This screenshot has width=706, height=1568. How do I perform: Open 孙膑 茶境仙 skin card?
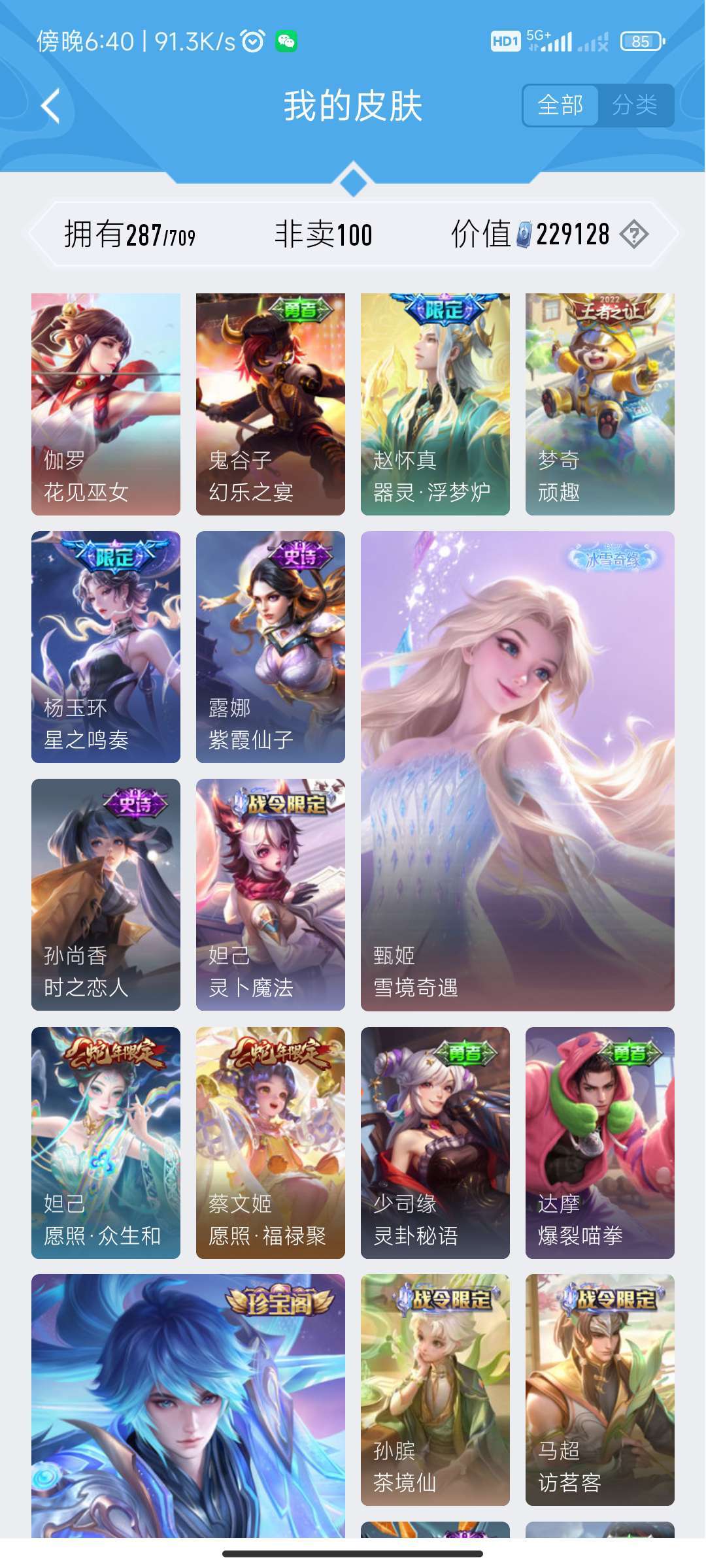tap(435, 1390)
